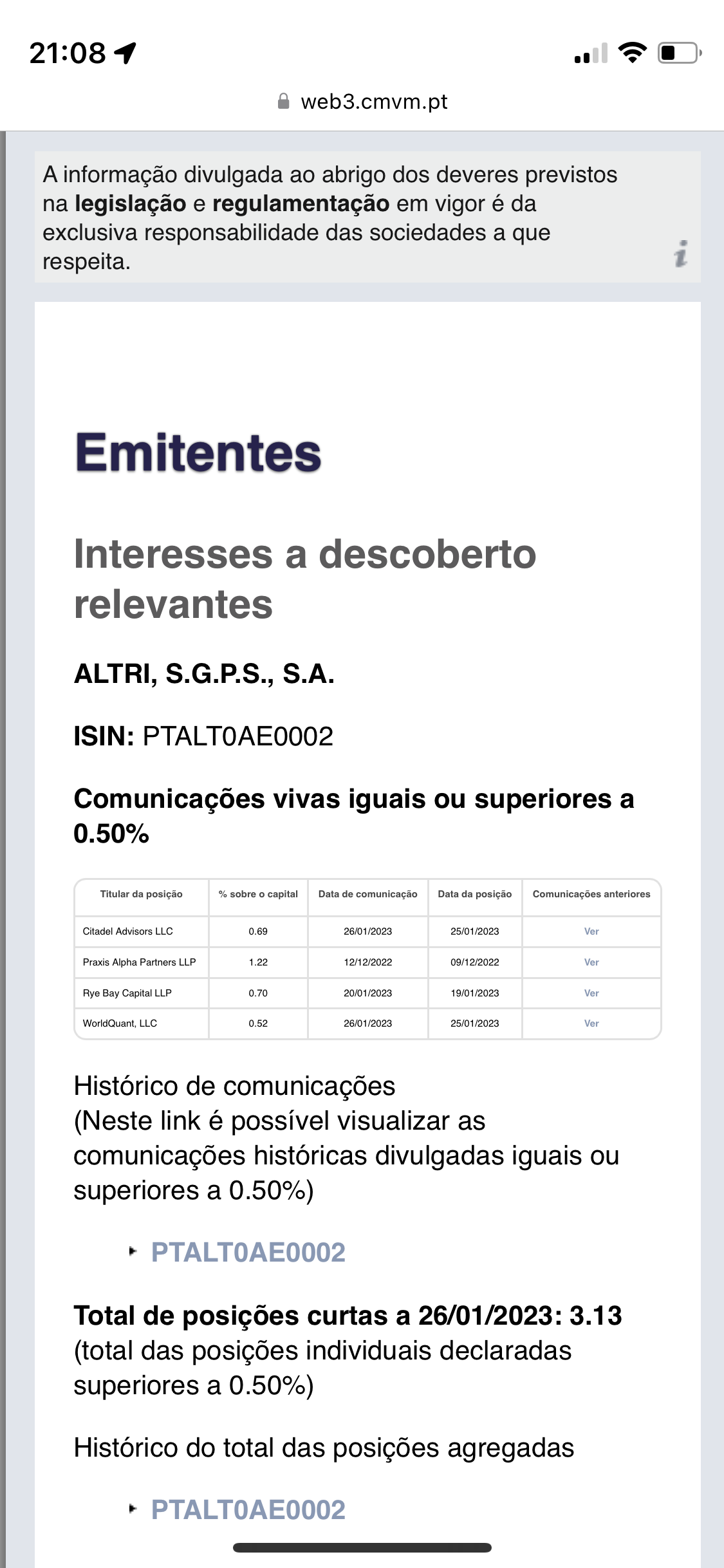View Rye Bay Capital LLP previous communications

click(x=591, y=993)
